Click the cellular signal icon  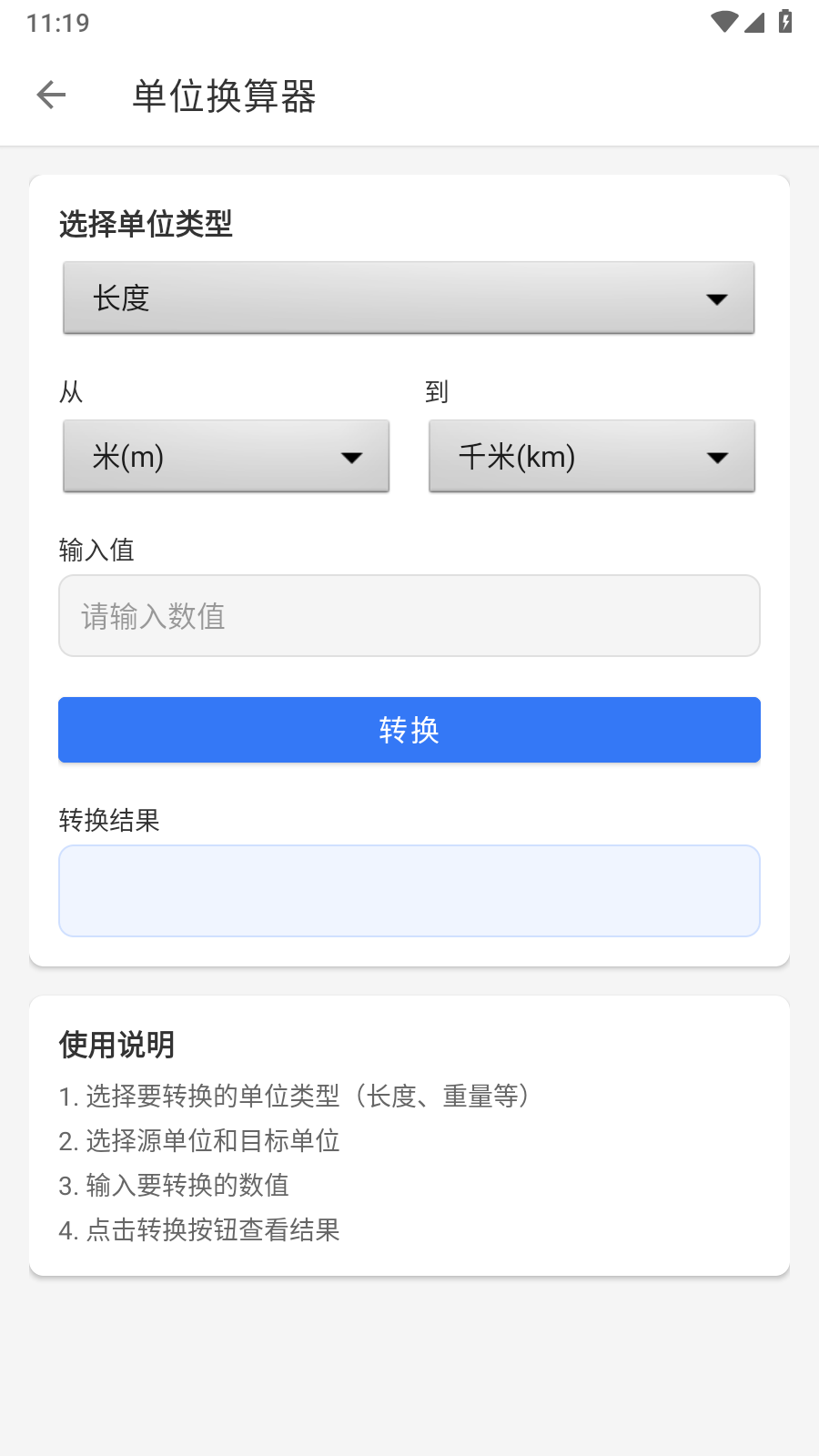[x=756, y=22]
